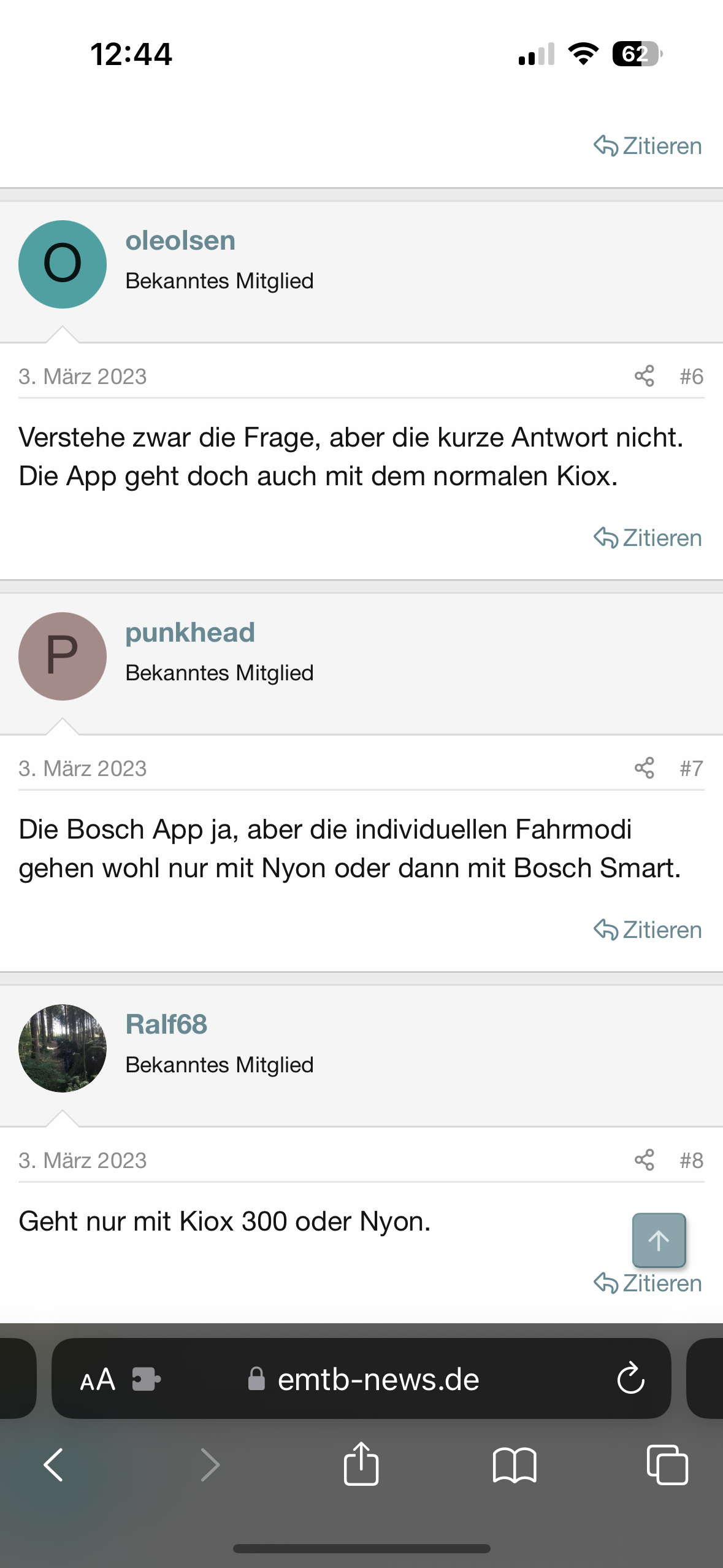Go back to the previous page
The width and height of the screenshot is (723, 1568).
[54, 1465]
